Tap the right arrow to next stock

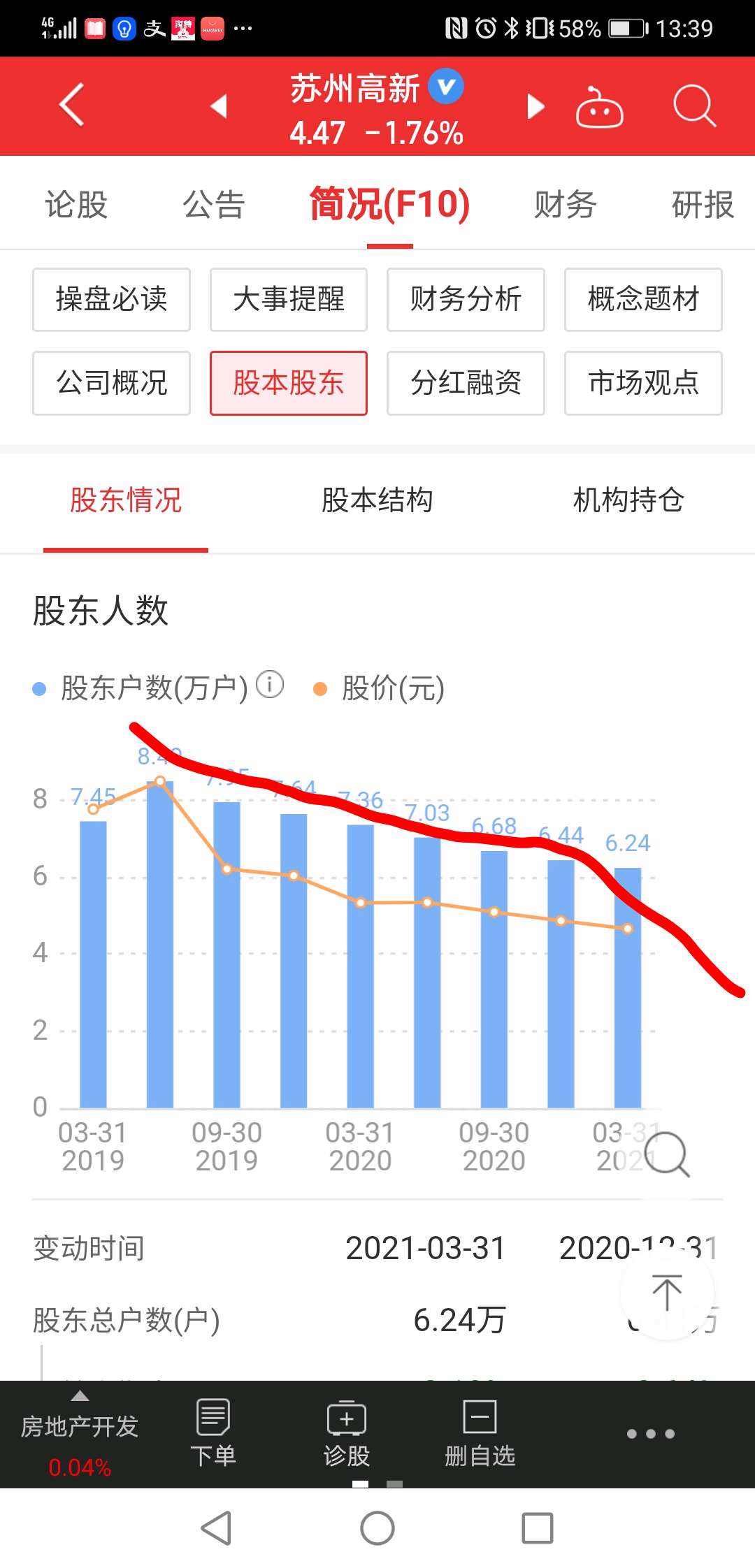click(535, 106)
